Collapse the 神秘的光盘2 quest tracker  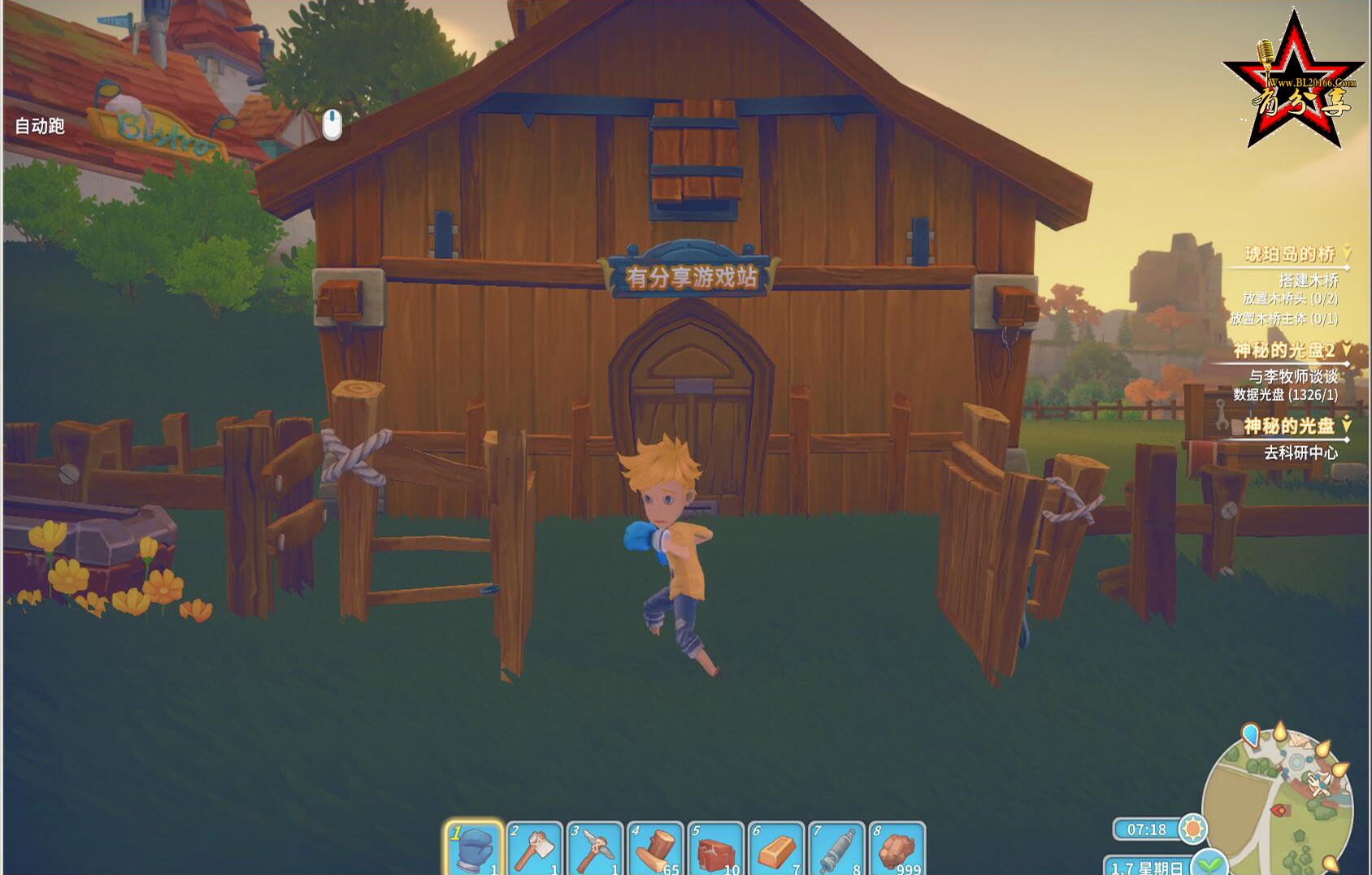(x=1347, y=349)
